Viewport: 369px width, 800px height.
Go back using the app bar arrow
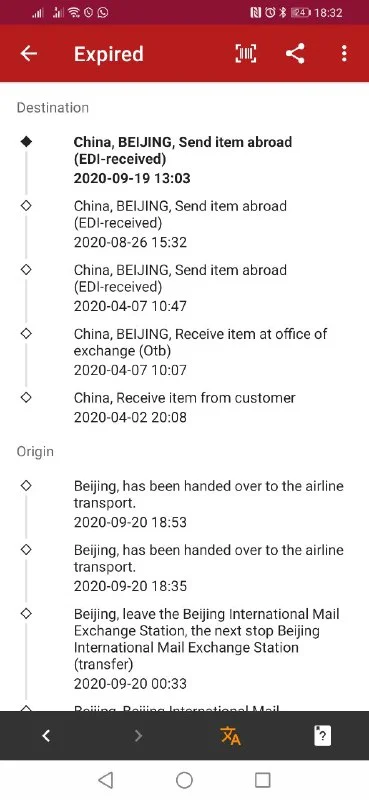[x=29, y=54]
